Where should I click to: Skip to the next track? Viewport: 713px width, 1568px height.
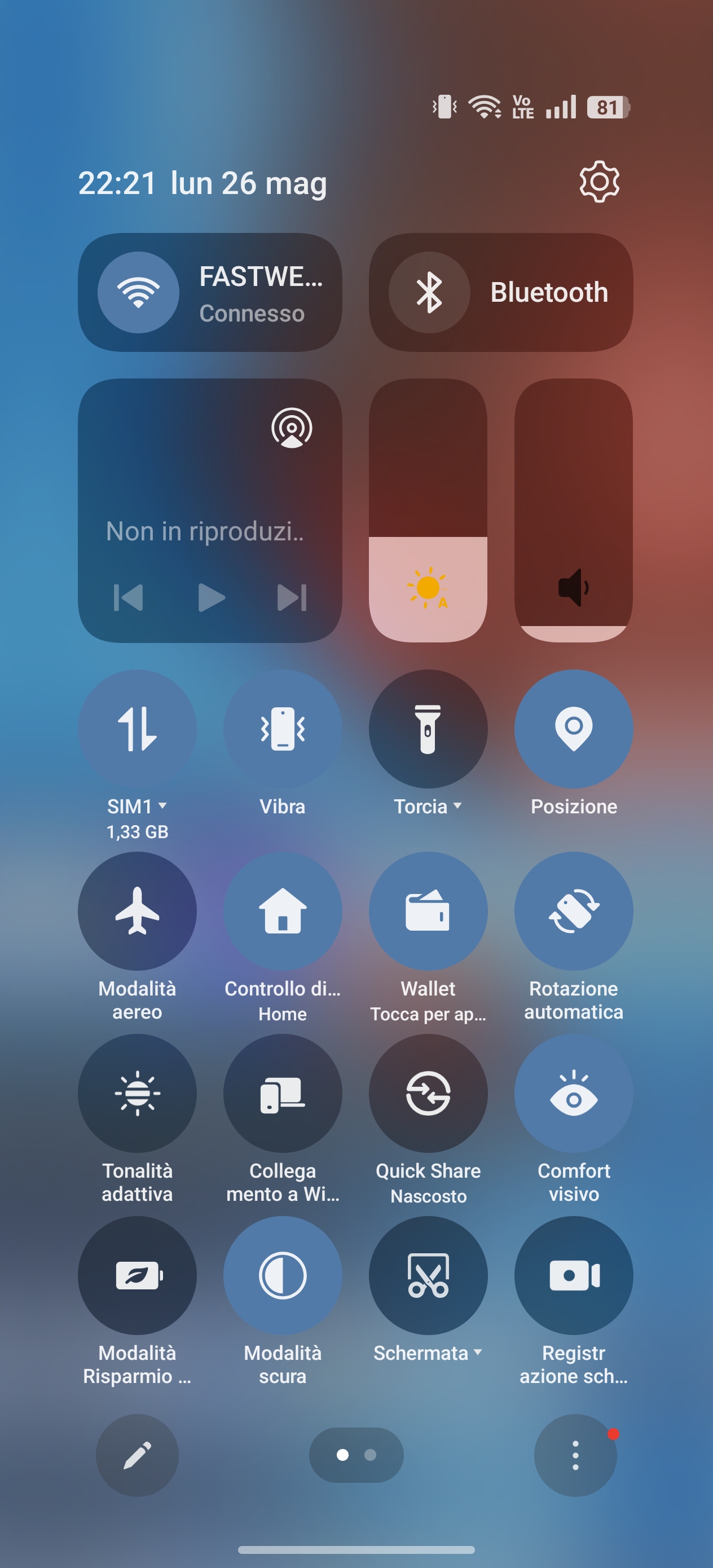(292, 597)
